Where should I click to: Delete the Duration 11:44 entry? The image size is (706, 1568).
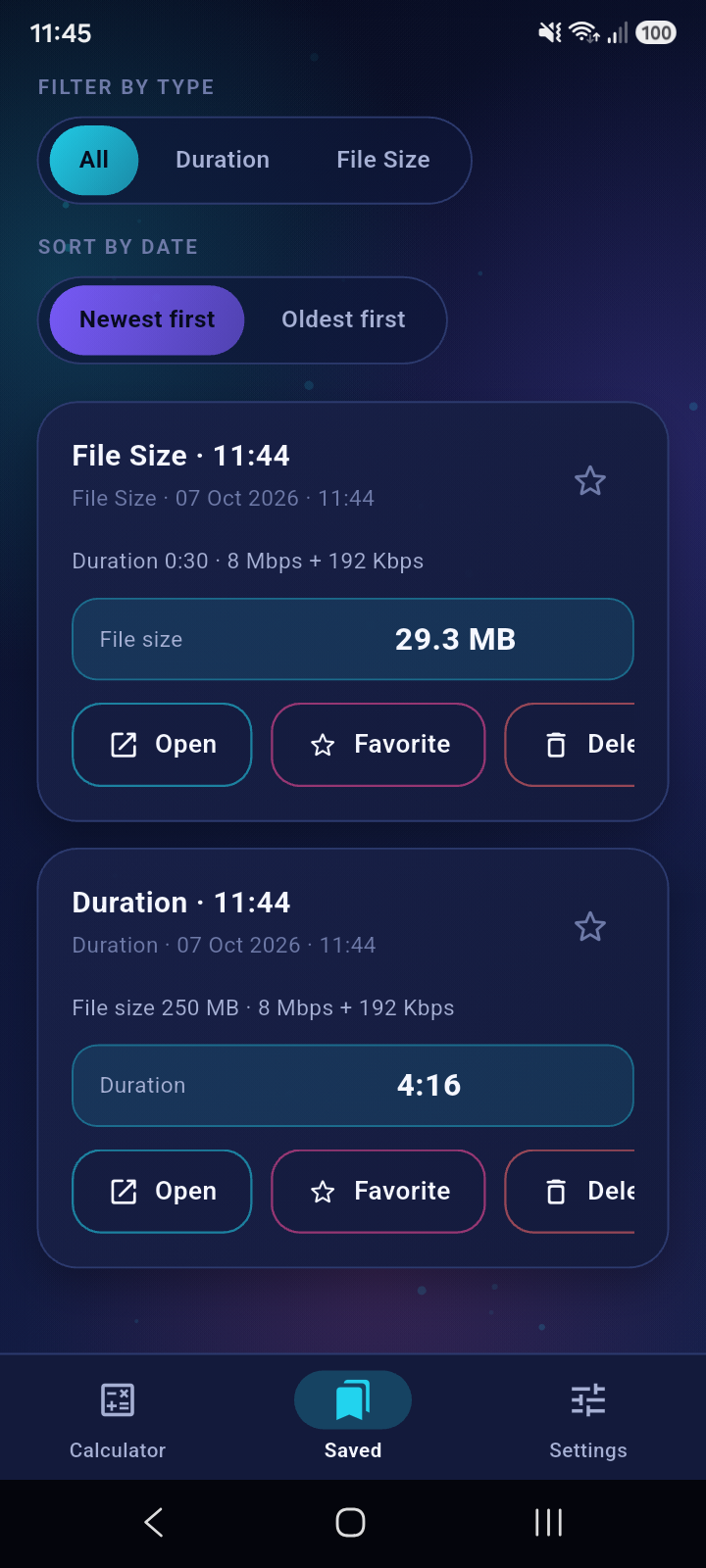pos(570,1192)
